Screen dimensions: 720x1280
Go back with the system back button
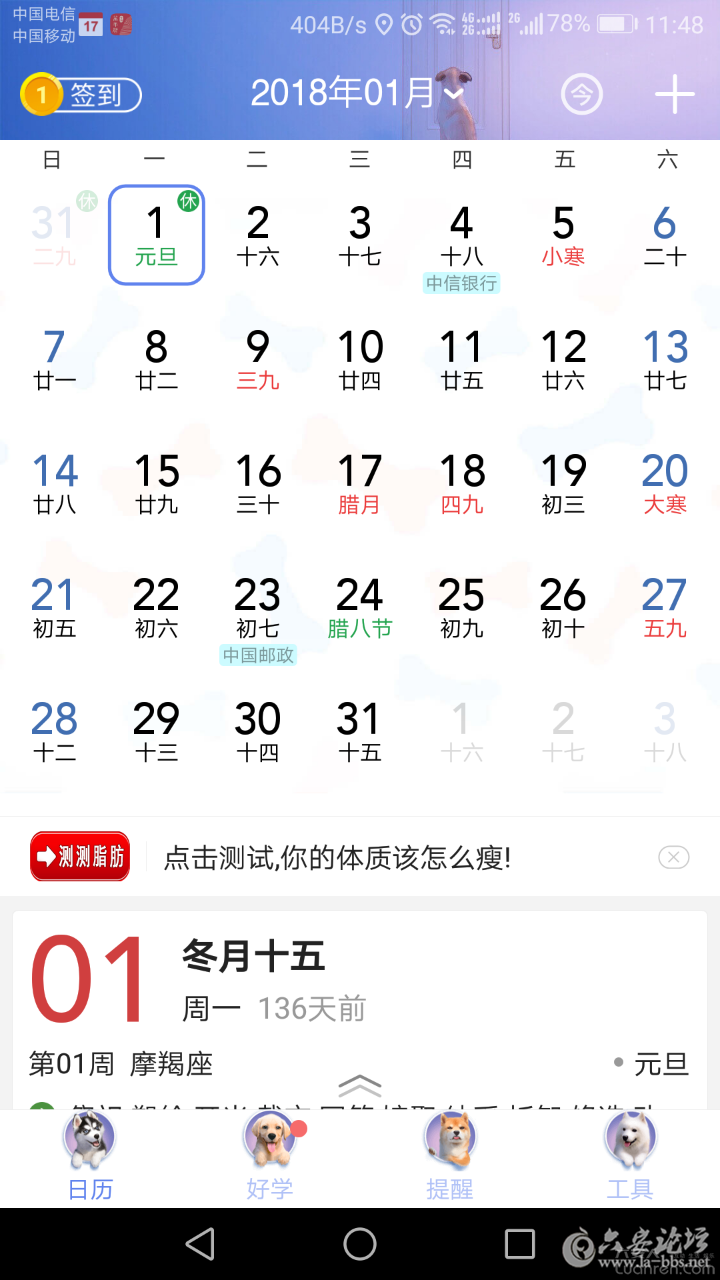click(200, 1244)
